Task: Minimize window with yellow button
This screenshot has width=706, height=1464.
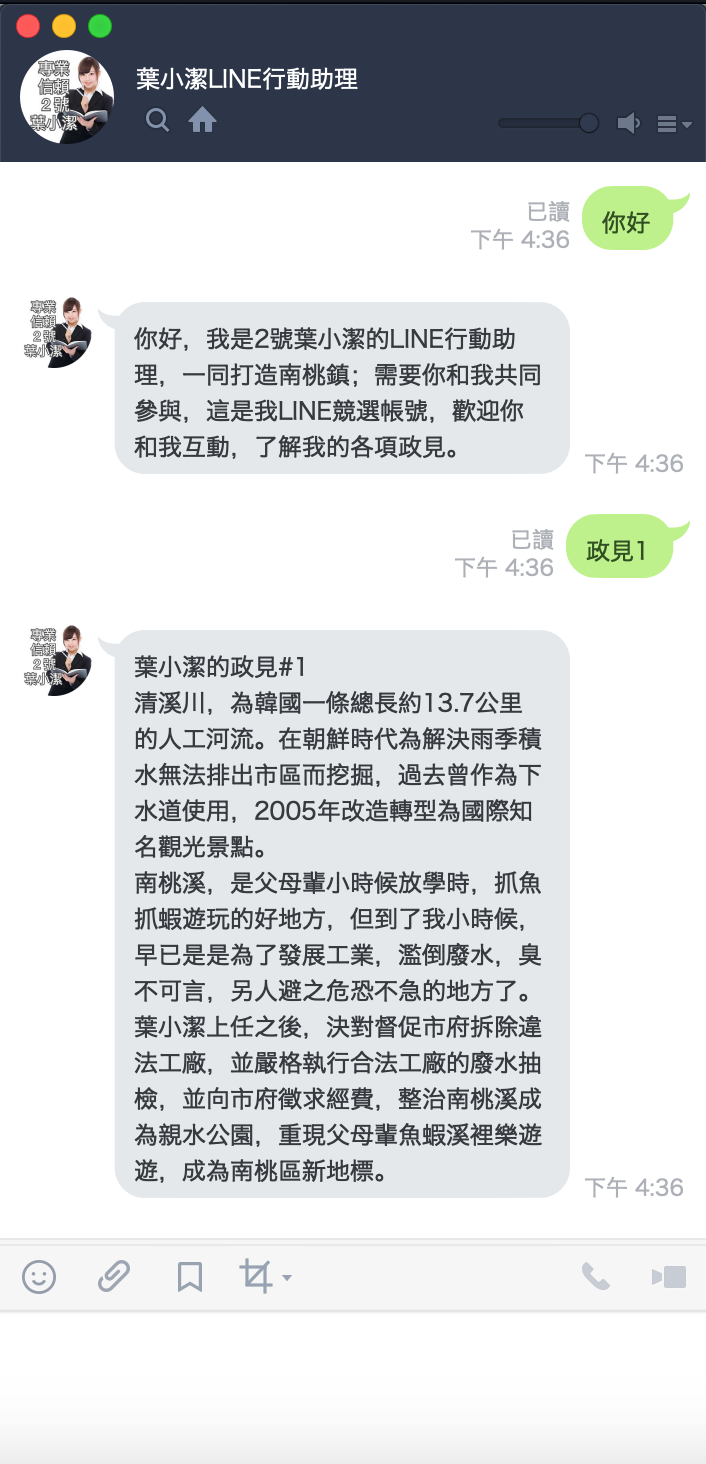Action: pyautogui.click(x=64, y=26)
